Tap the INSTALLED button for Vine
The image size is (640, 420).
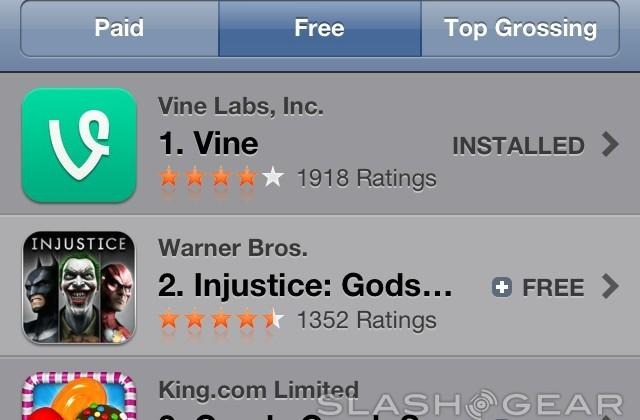518,146
